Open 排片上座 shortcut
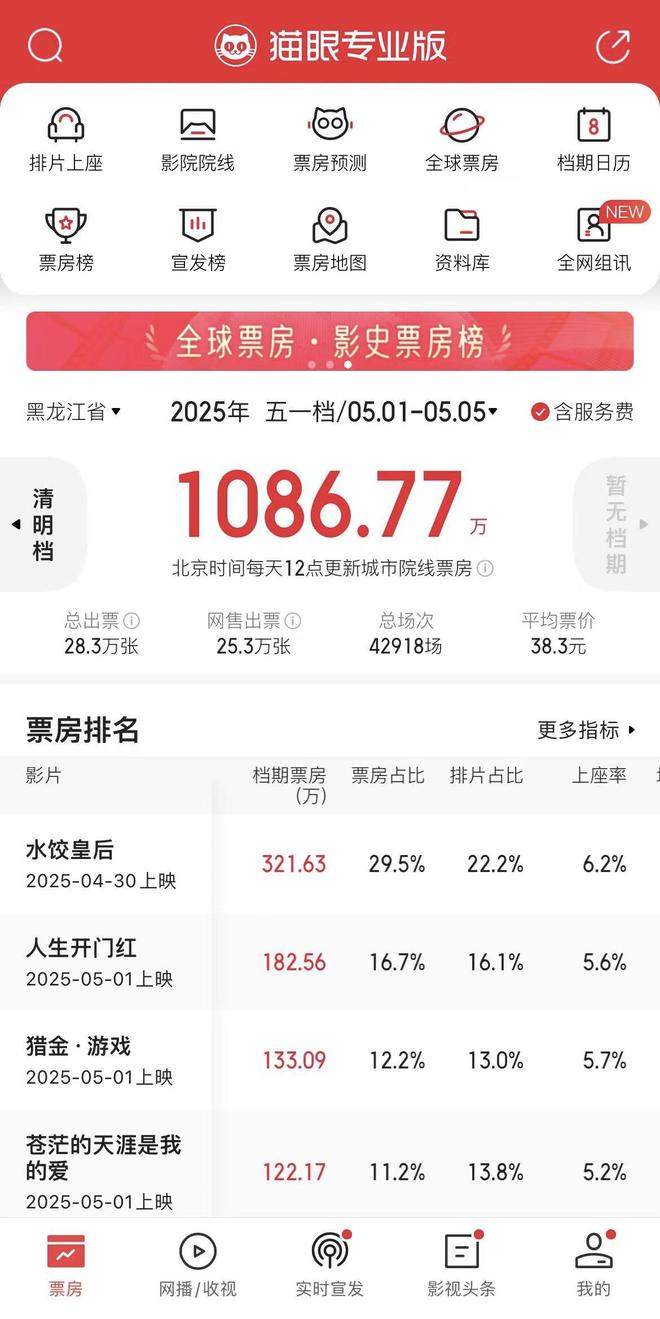This screenshot has width=660, height=1319. click(x=66, y=139)
